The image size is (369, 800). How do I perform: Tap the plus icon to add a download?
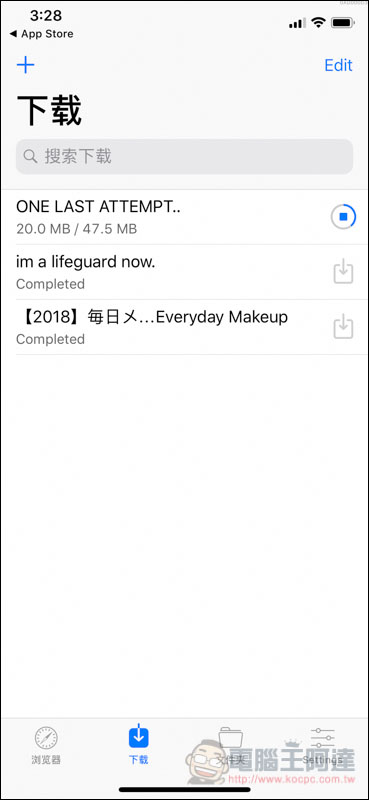tap(25, 65)
